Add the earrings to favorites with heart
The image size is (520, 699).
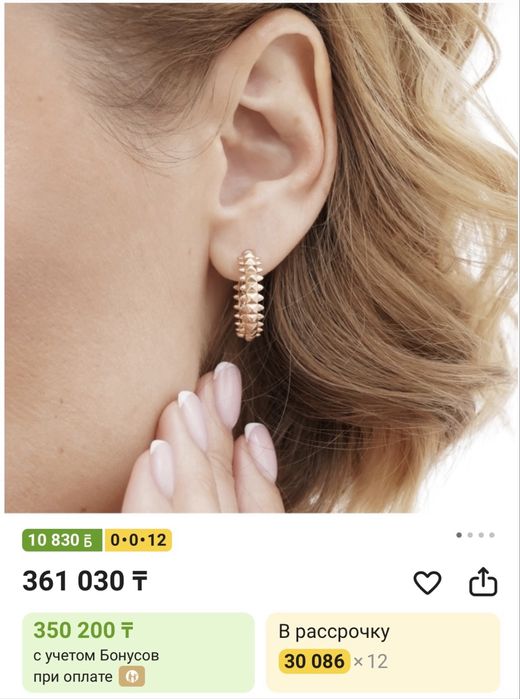click(427, 582)
